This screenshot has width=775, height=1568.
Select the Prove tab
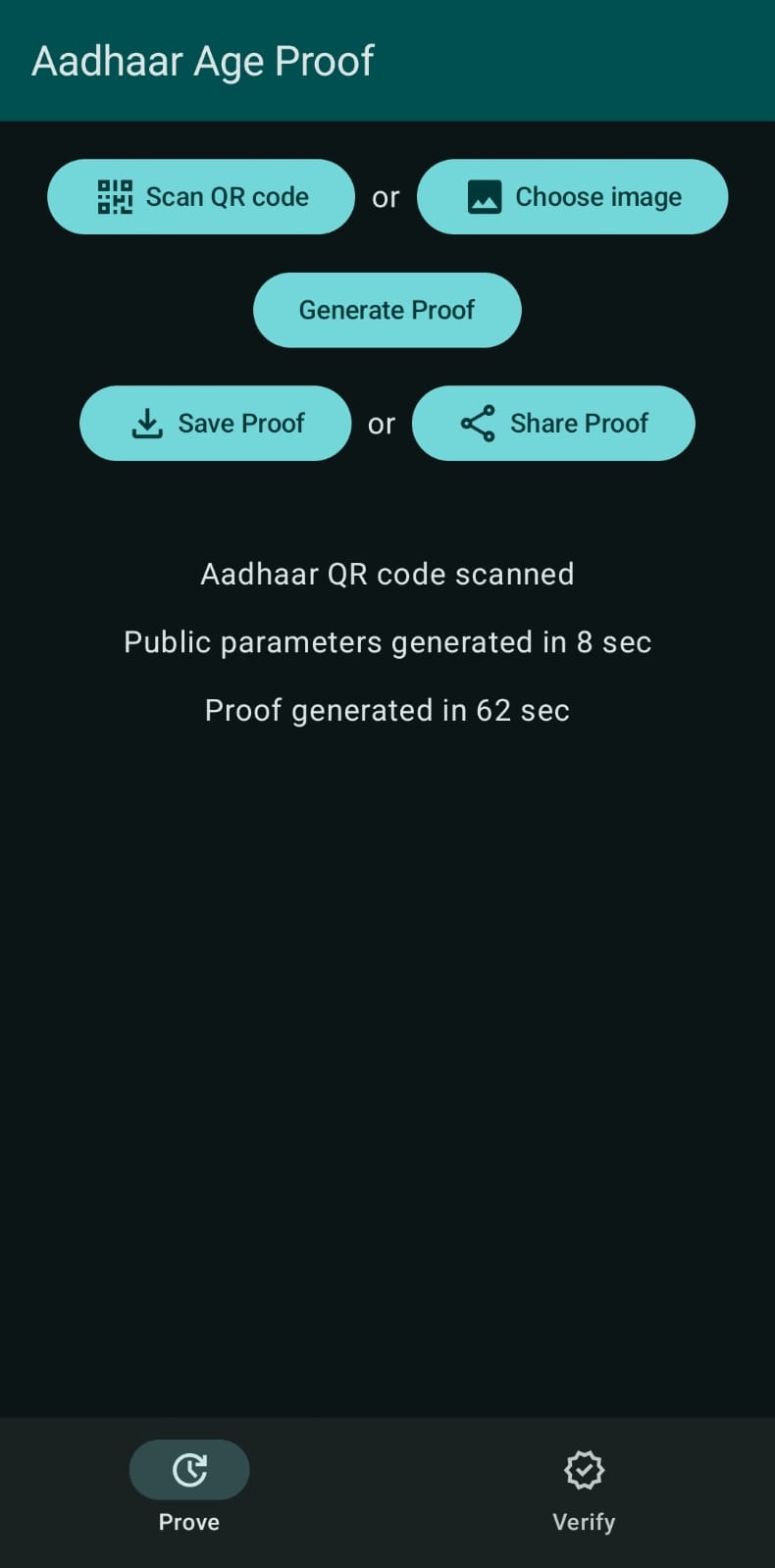point(189,1490)
